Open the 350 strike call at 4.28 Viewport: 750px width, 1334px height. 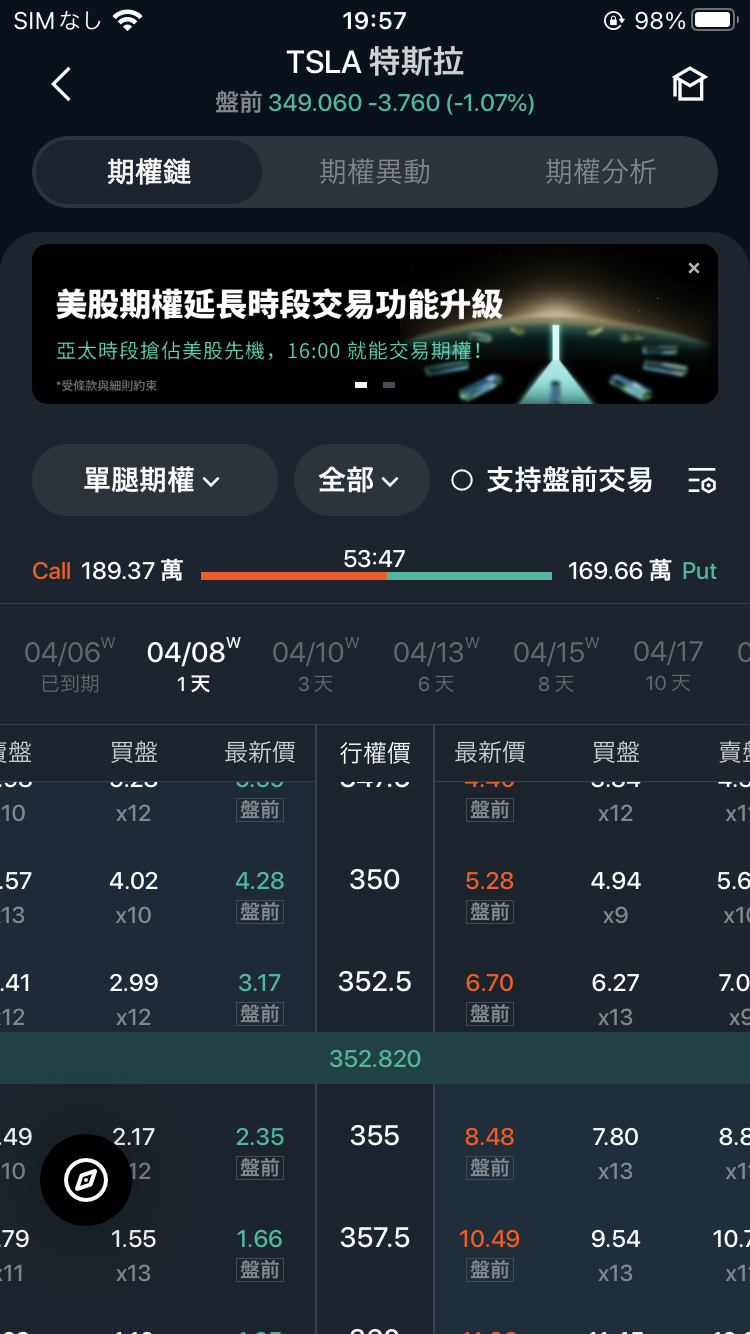click(x=260, y=881)
